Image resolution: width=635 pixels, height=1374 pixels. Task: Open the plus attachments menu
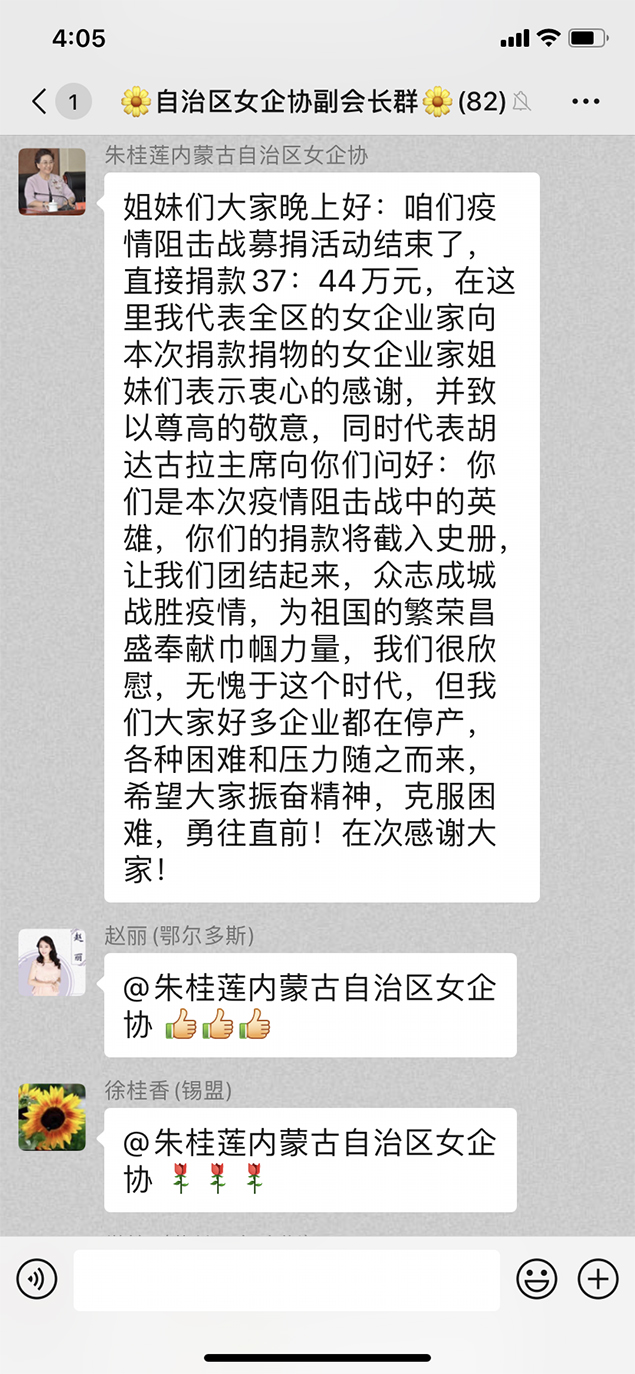(x=598, y=1279)
